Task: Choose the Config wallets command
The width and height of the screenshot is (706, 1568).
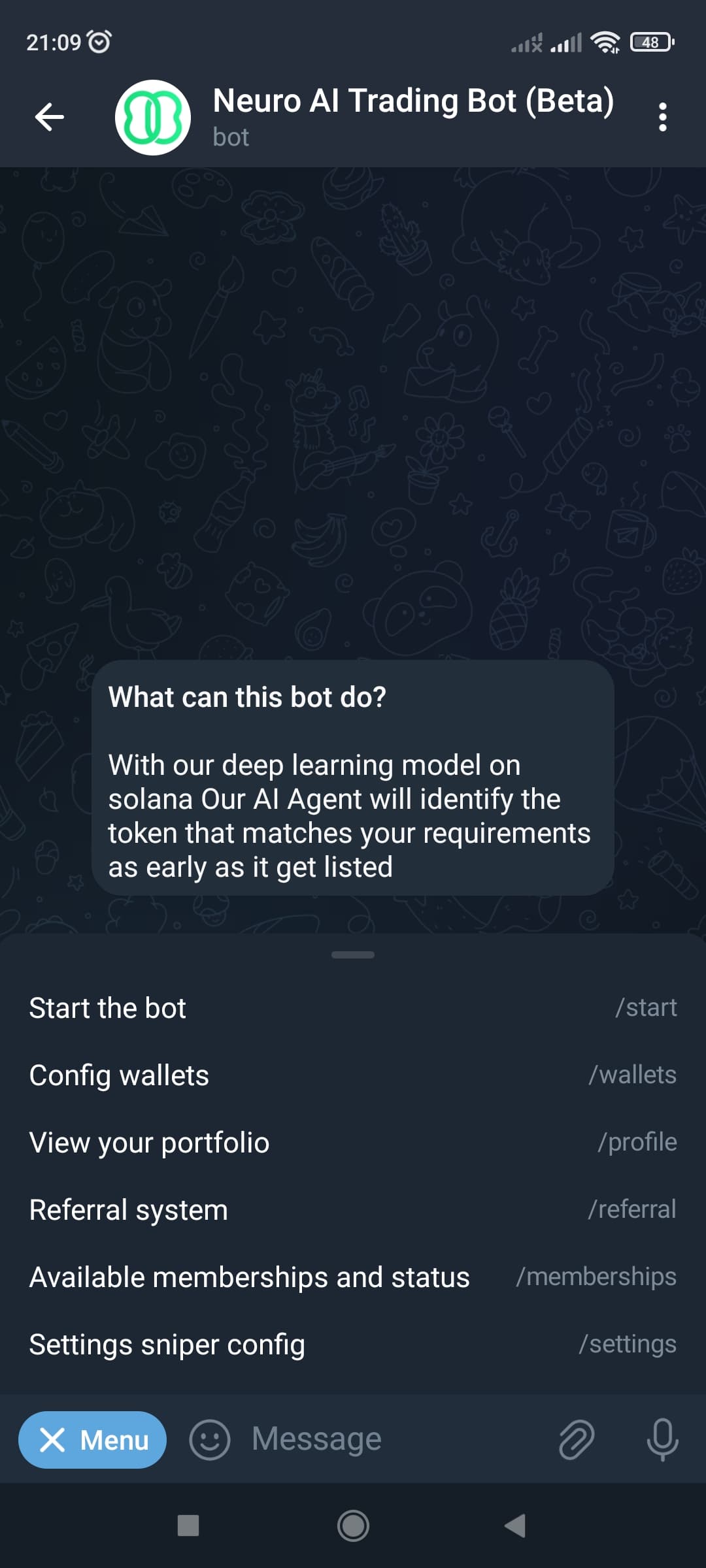Action: click(353, 1075)
